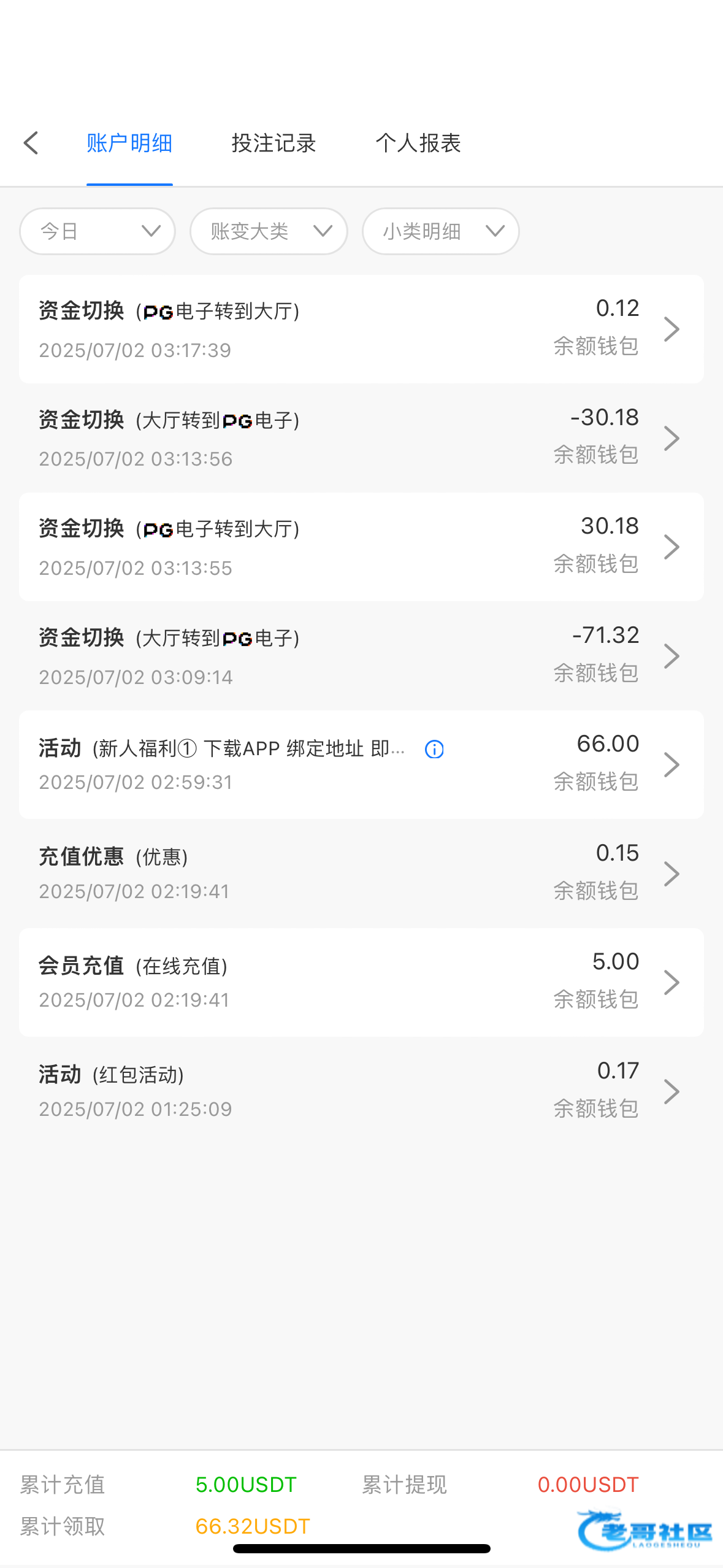Open the 66.00 新人福利 activity record
The width and height of the screenshot is (723, 1568).
[361, 765]
